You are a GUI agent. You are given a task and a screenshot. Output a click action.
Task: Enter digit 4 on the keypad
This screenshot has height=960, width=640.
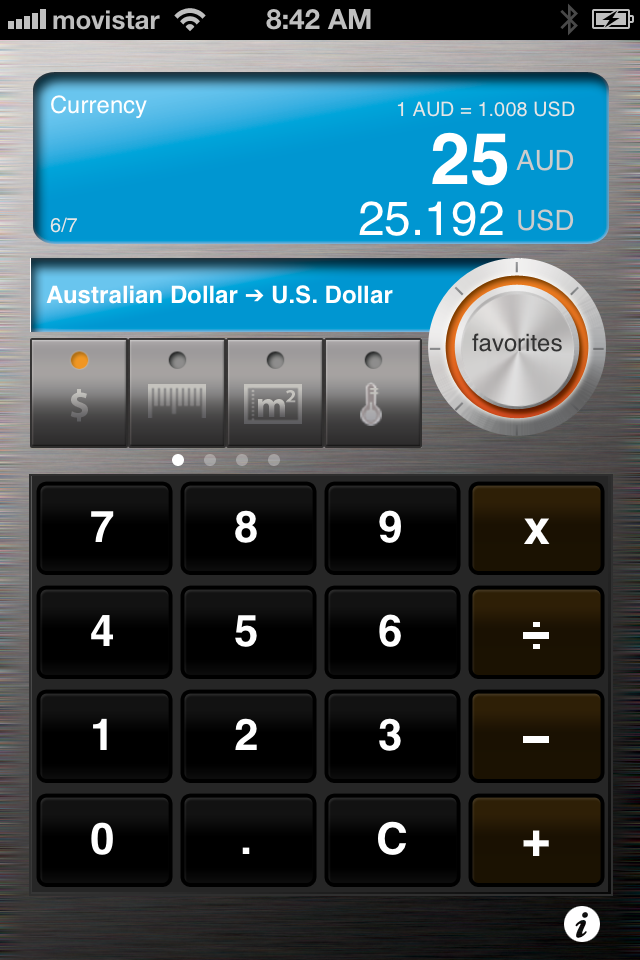(104, 632)
